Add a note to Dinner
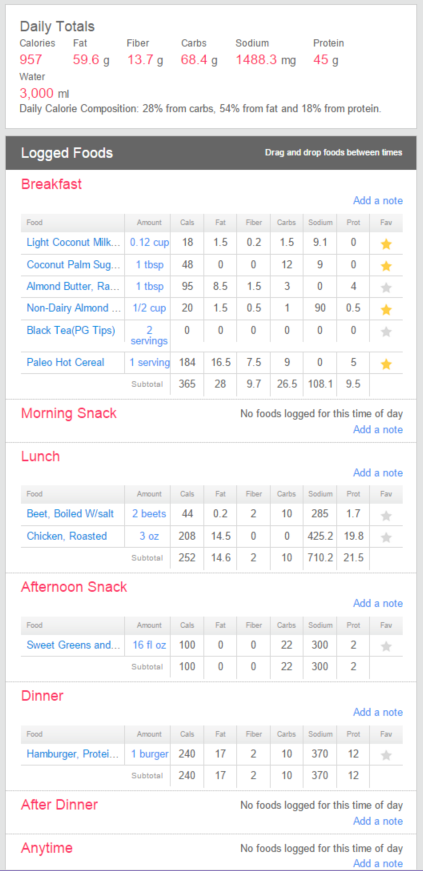The image size is (423, 871). click(378, 712)
